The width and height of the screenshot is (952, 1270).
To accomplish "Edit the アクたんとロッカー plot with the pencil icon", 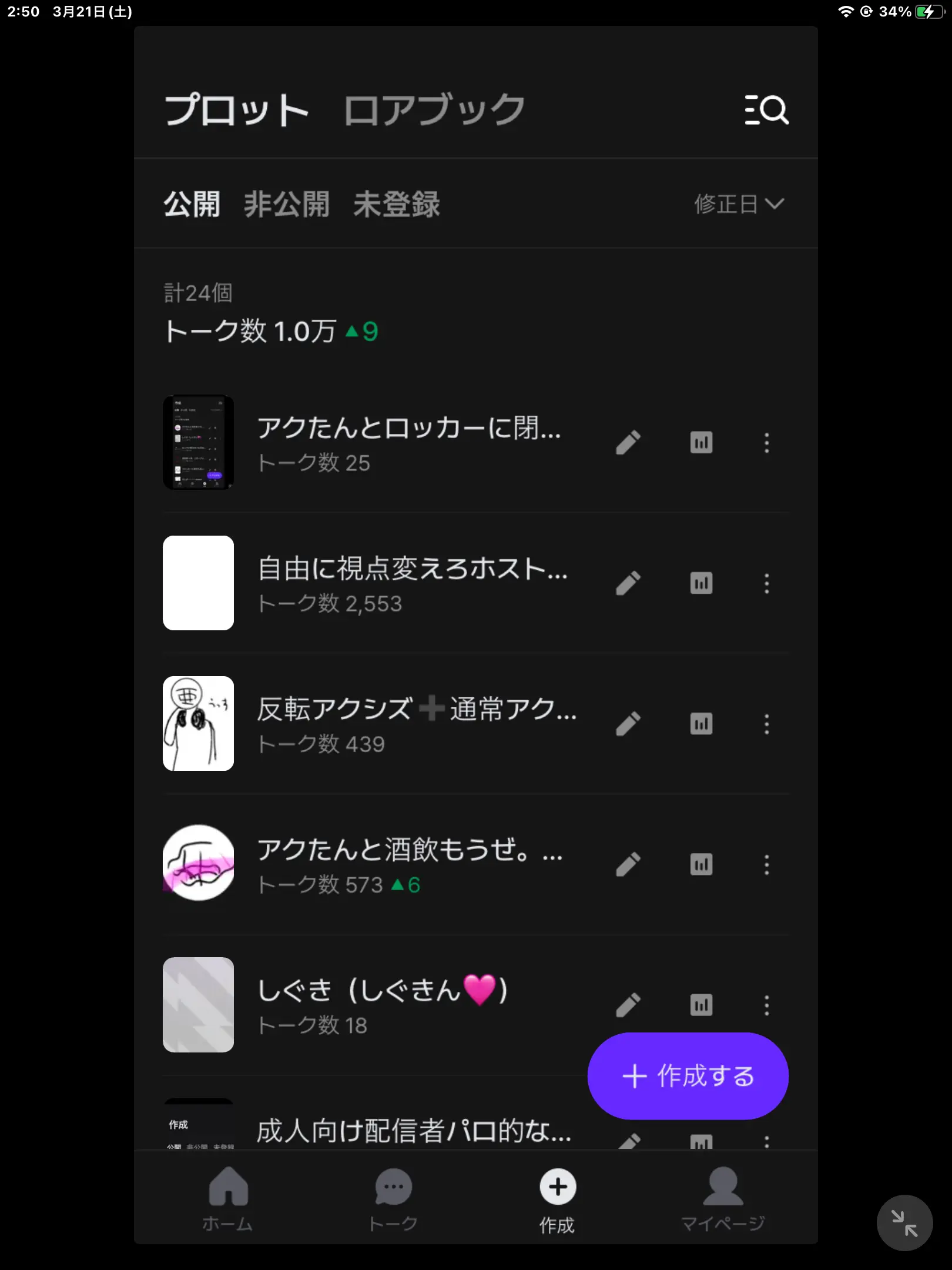I will pos(628,443).
